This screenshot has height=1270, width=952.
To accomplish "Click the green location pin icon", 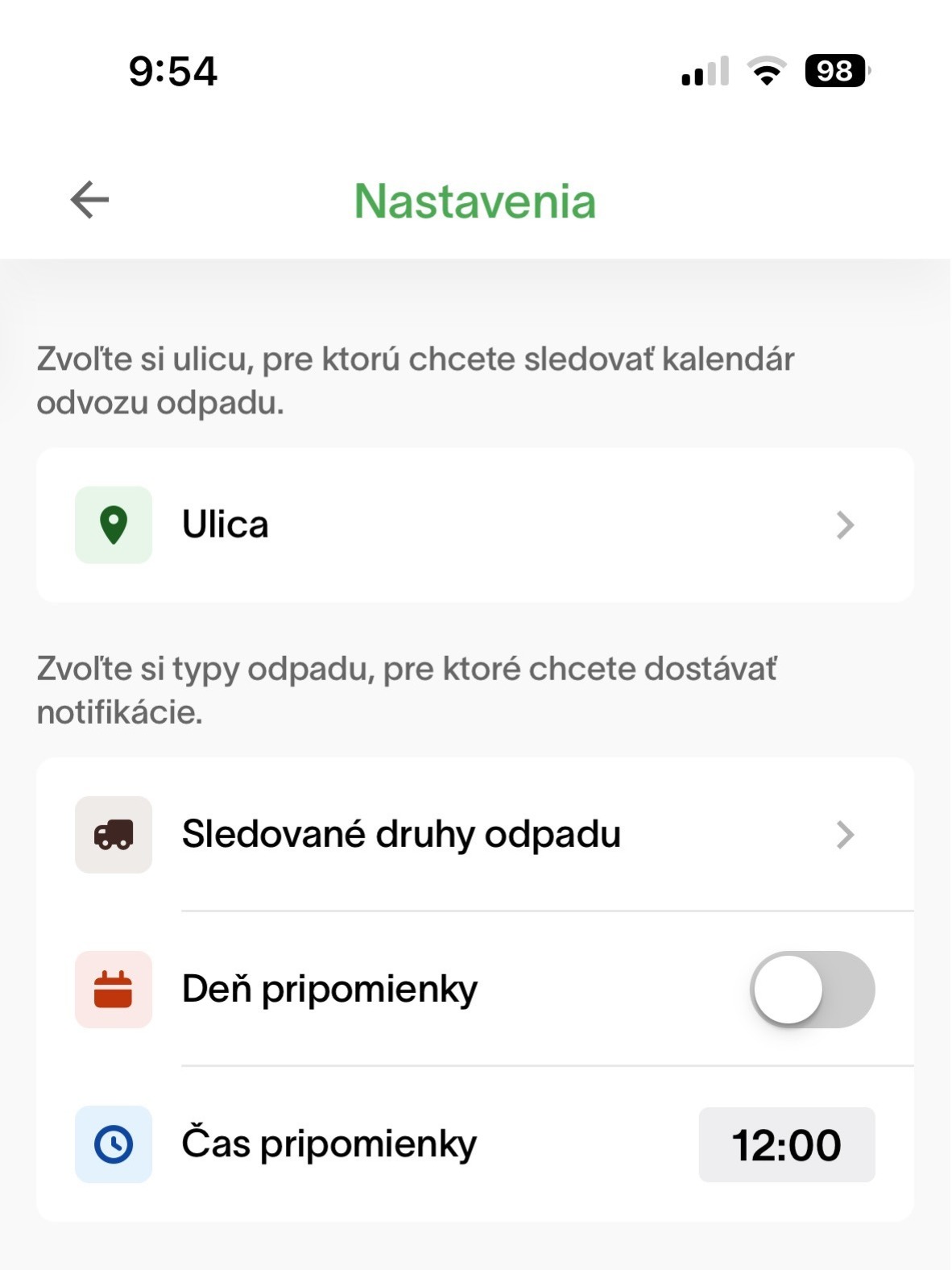I will coord(114,525).
